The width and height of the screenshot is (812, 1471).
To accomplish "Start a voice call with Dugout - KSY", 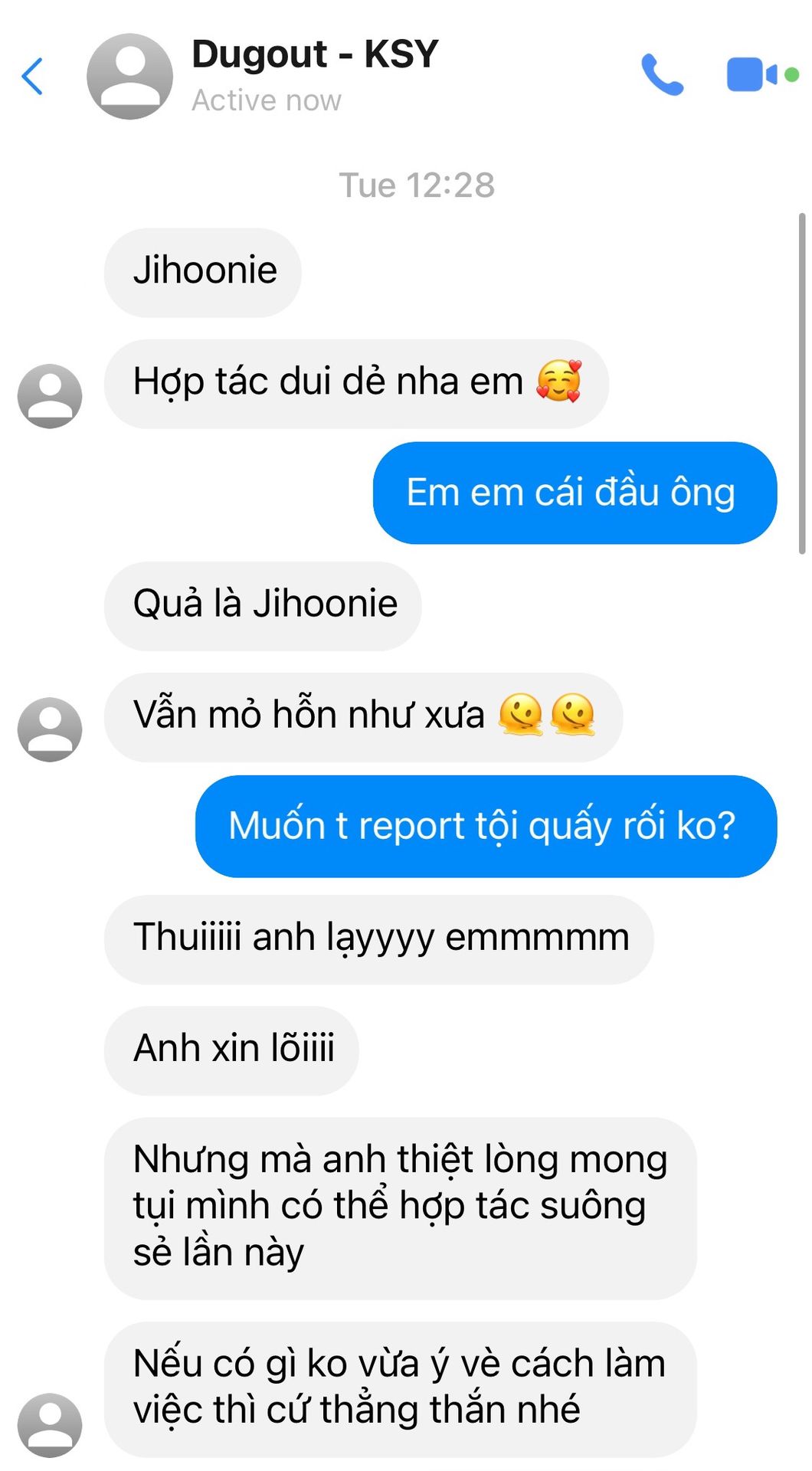I will [x=662, y=74].
